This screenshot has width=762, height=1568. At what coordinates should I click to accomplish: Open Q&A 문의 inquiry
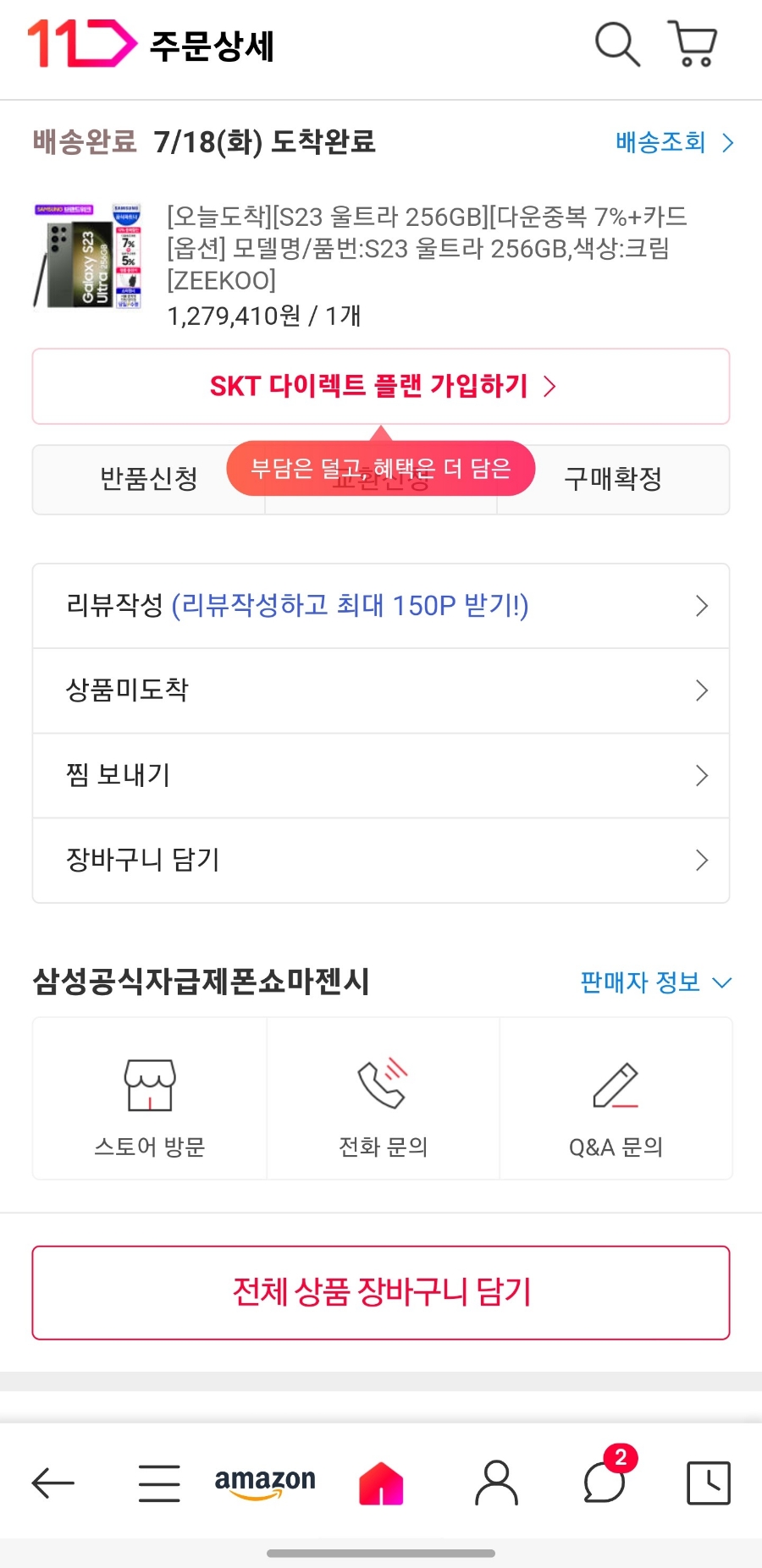[x=616, y=1098]
